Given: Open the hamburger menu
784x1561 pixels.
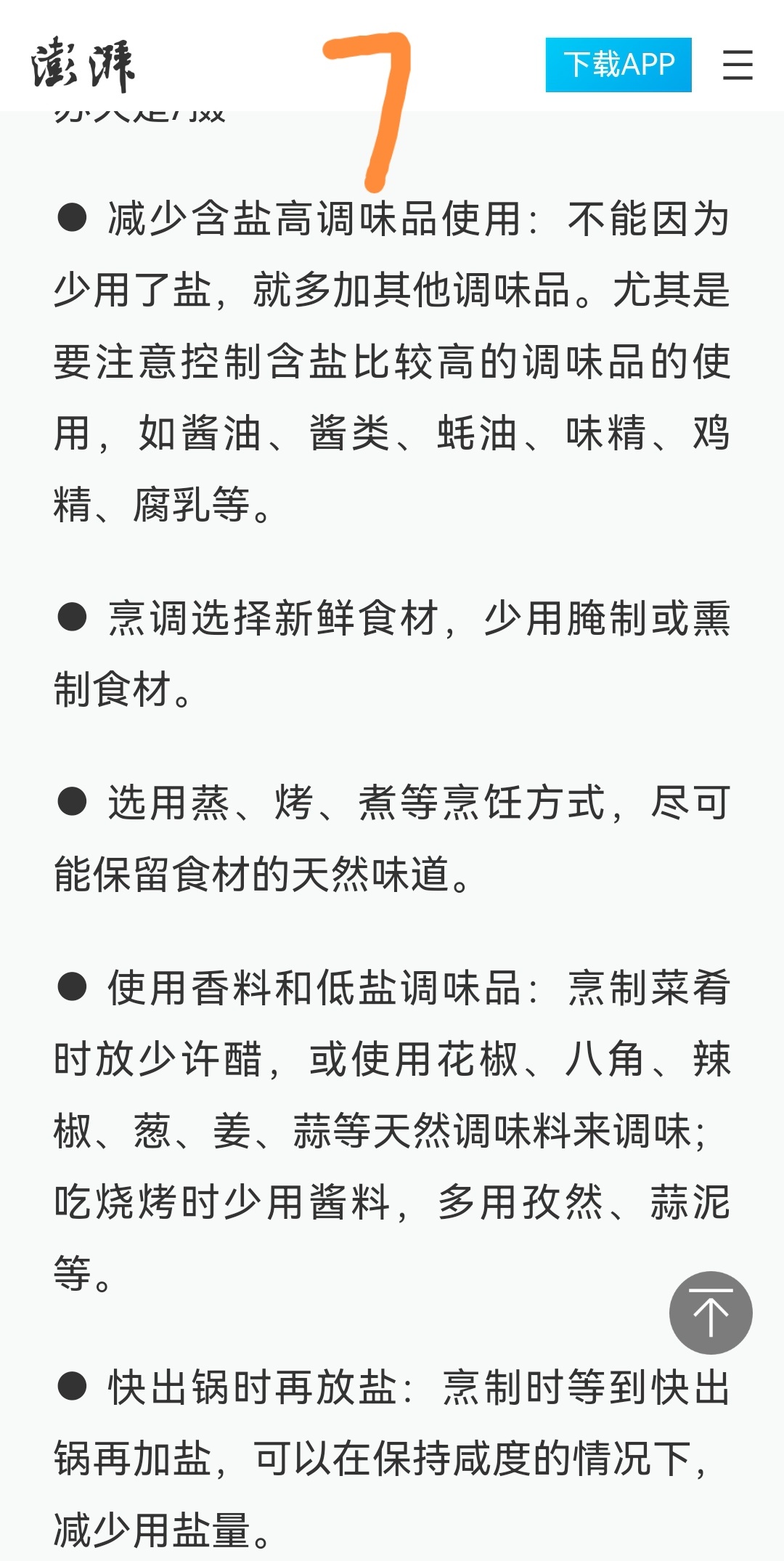Looking at the screenshot, I should pyautogui.click(x=738, y=65).
